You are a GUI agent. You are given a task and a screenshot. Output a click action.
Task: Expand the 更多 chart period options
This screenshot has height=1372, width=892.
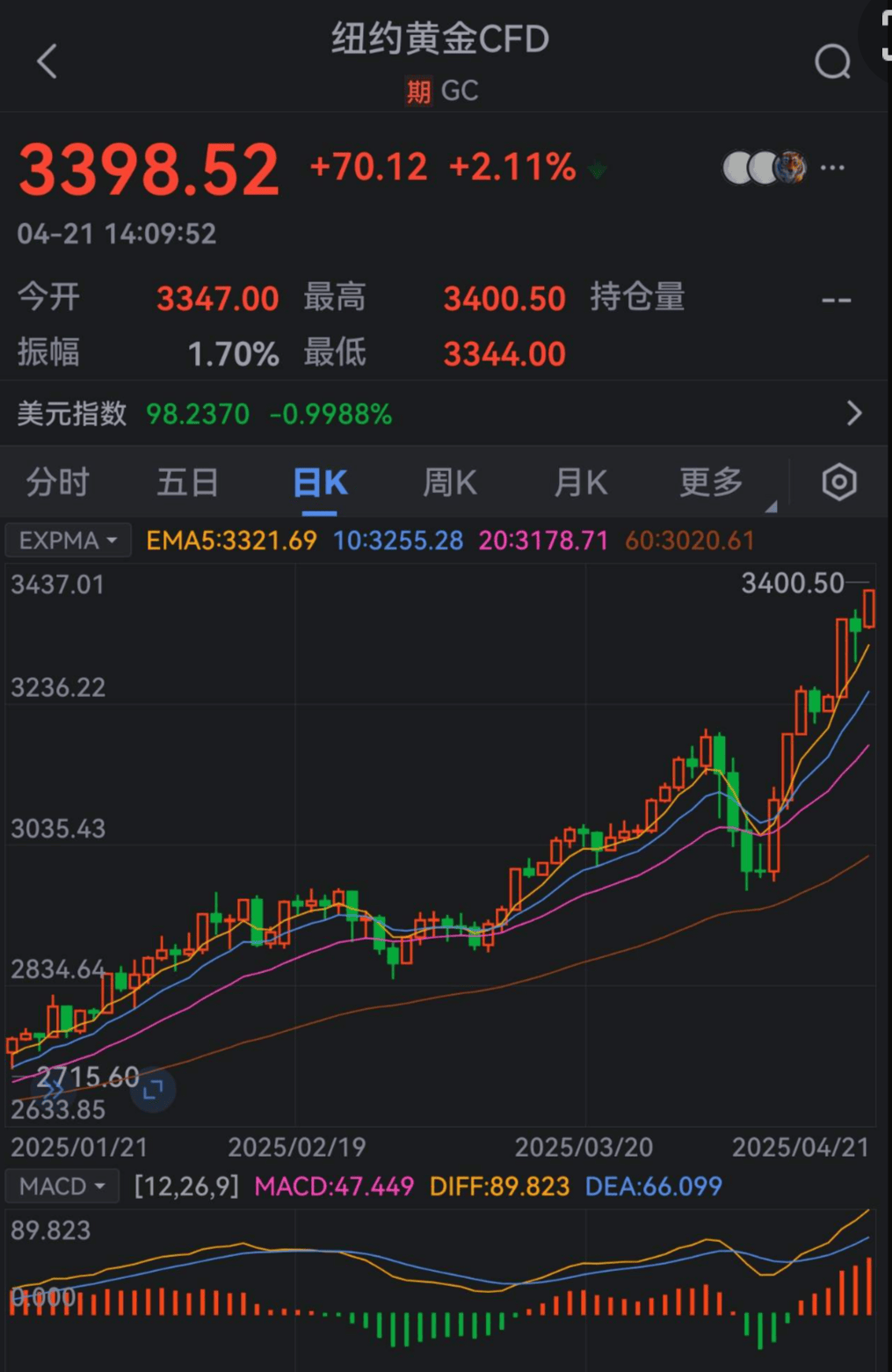coord(712,483)
